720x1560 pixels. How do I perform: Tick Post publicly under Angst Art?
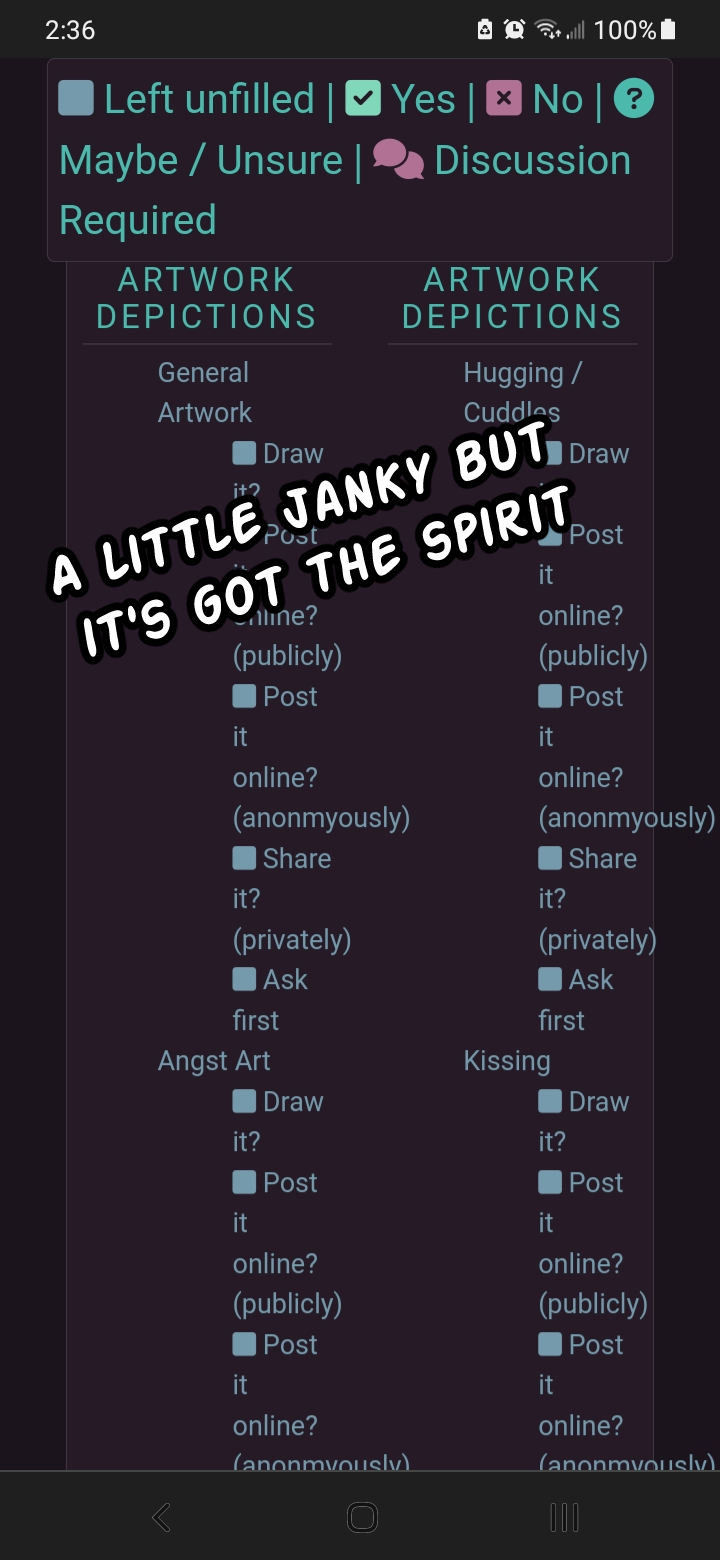coord(244,1182)
